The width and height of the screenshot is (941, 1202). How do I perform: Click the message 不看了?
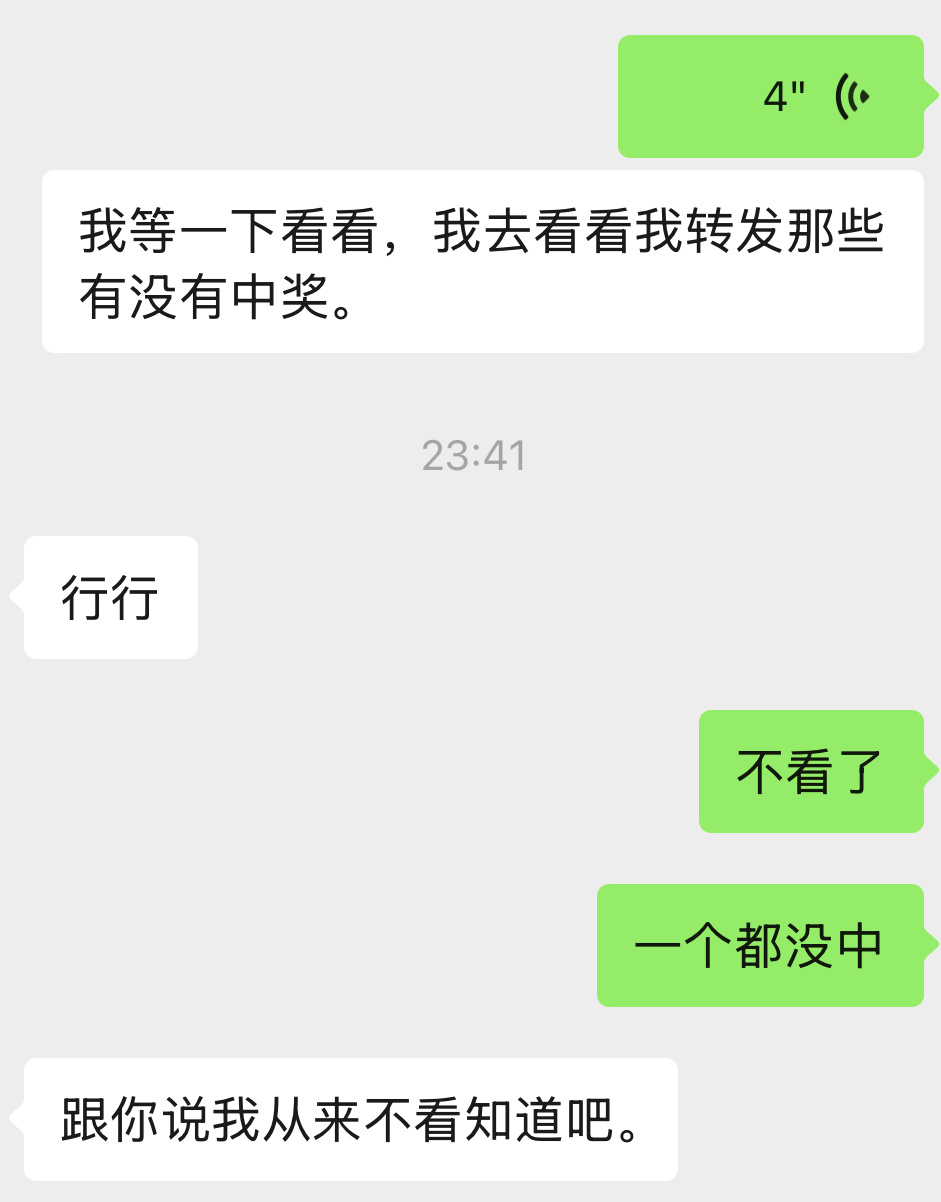tap(810, 771)
